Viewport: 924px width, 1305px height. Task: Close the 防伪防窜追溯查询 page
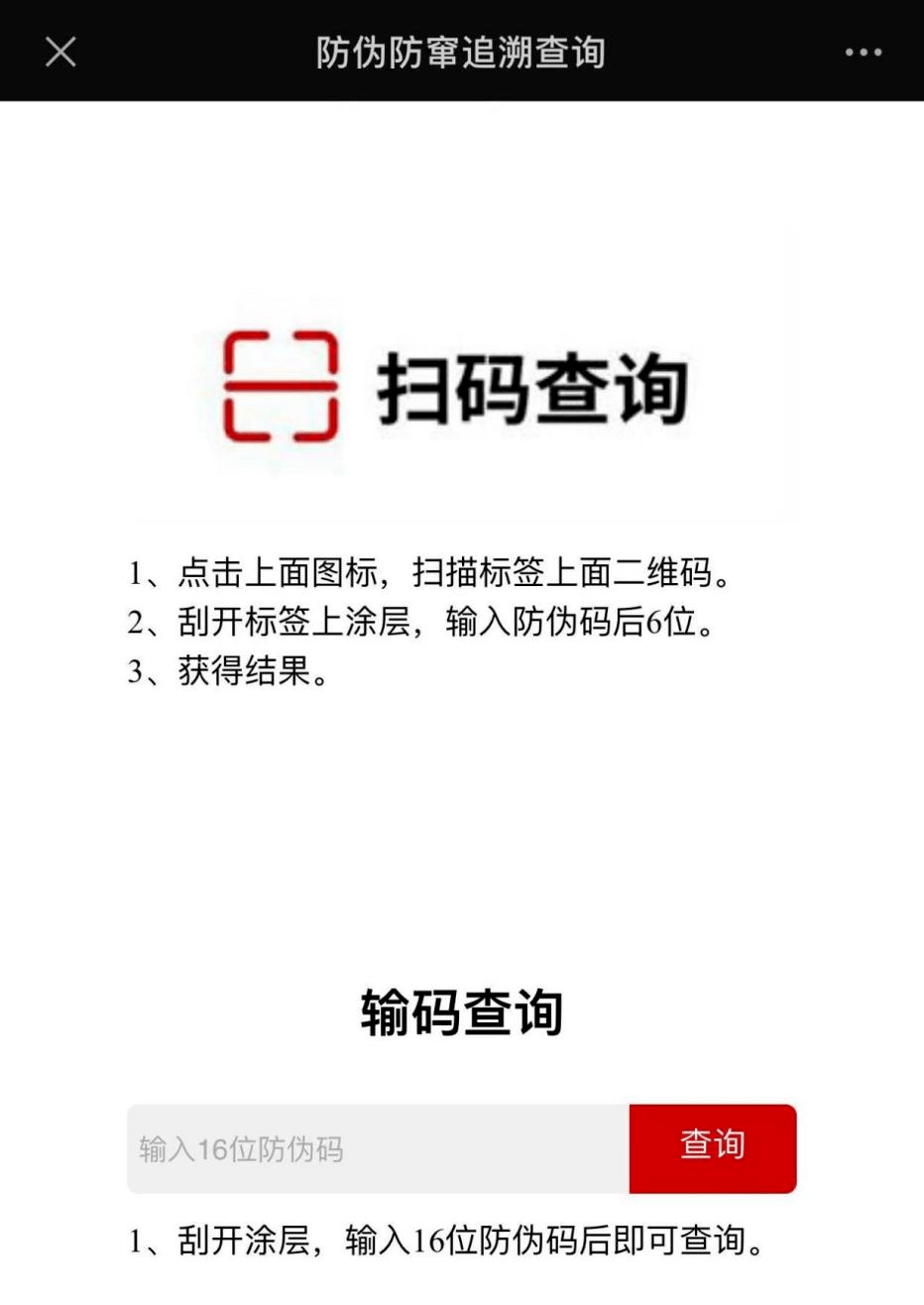coord(60,52)
